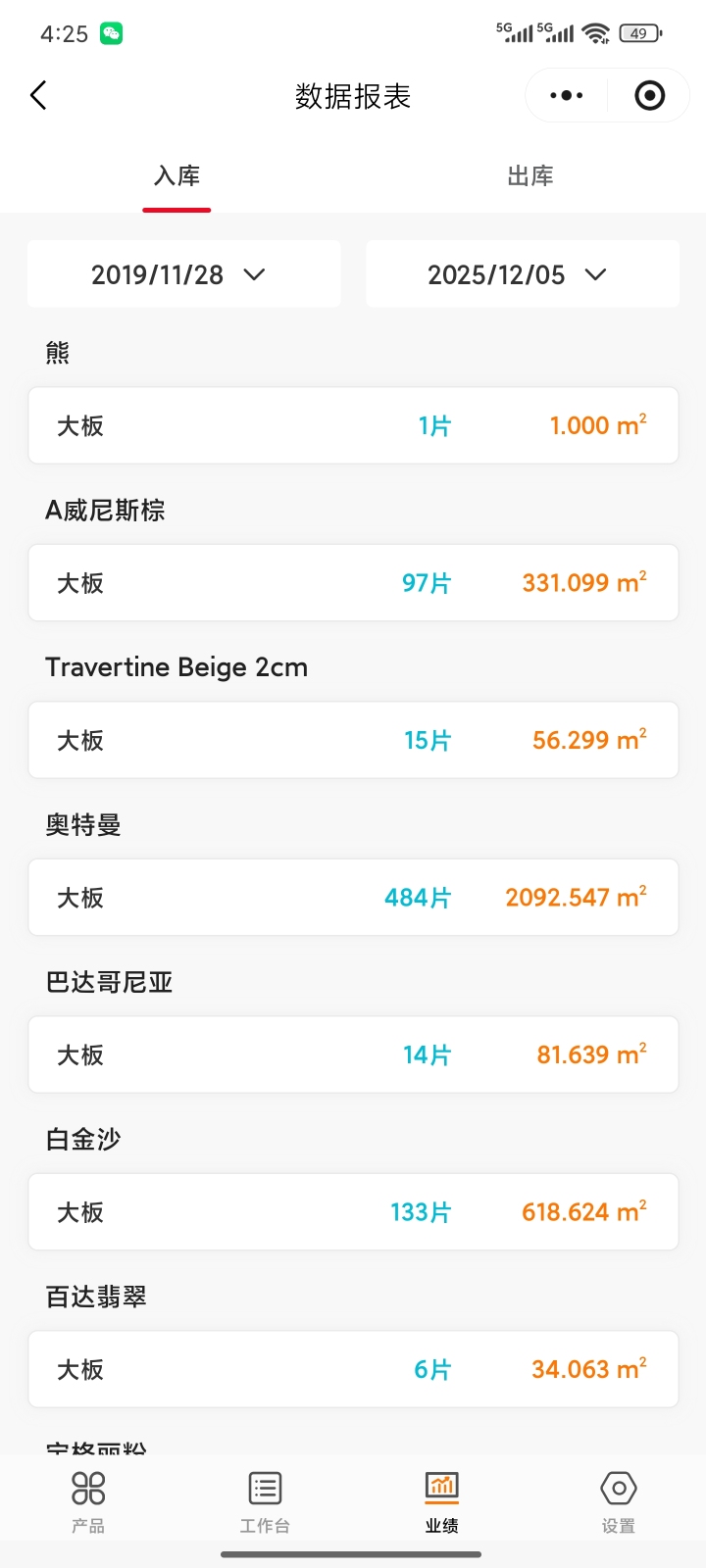
Task: Tap the more options ellipsis icon
Action: pyautogui.click(x=564, y=95)
